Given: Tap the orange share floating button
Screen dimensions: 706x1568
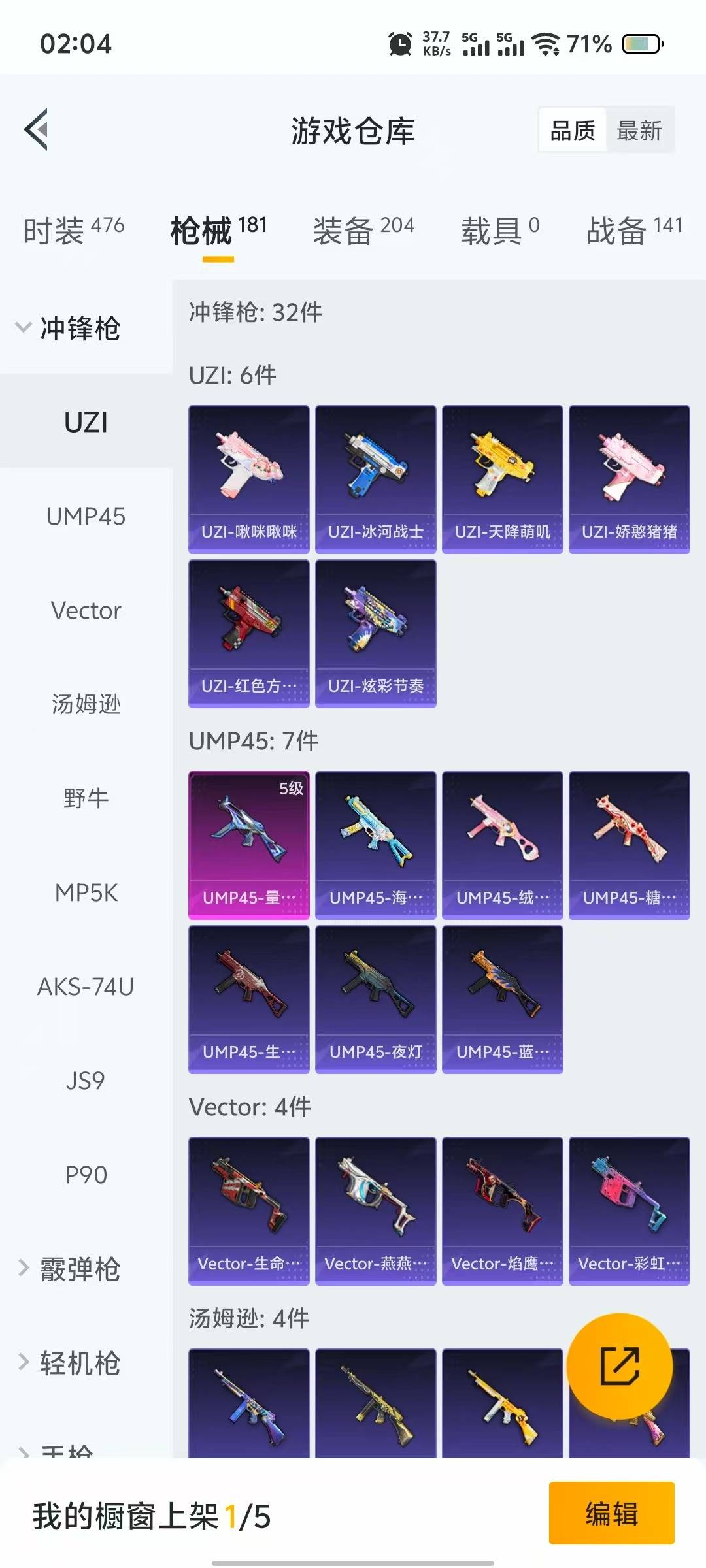Looking at the screenshot, I should pos(619,1365).
